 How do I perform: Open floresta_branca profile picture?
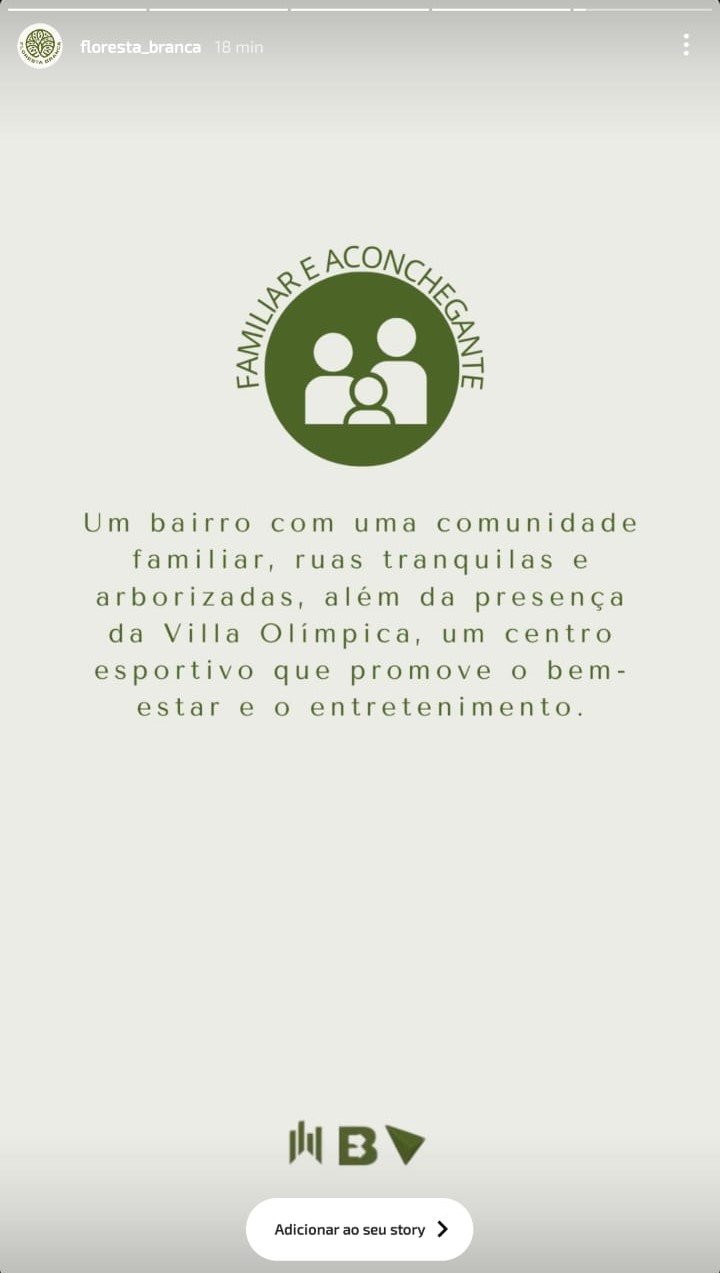tap(40, 46)
